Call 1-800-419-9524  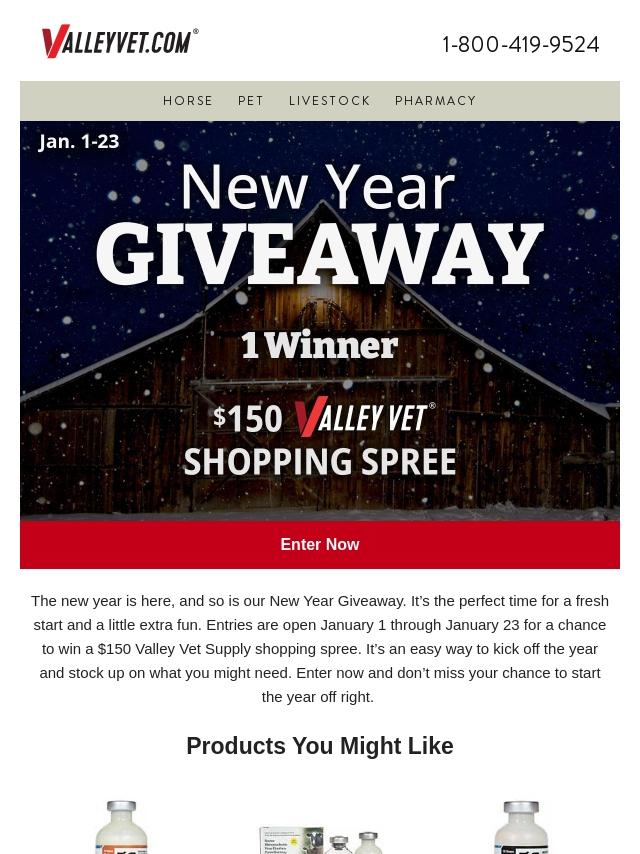tap(520, 45)
